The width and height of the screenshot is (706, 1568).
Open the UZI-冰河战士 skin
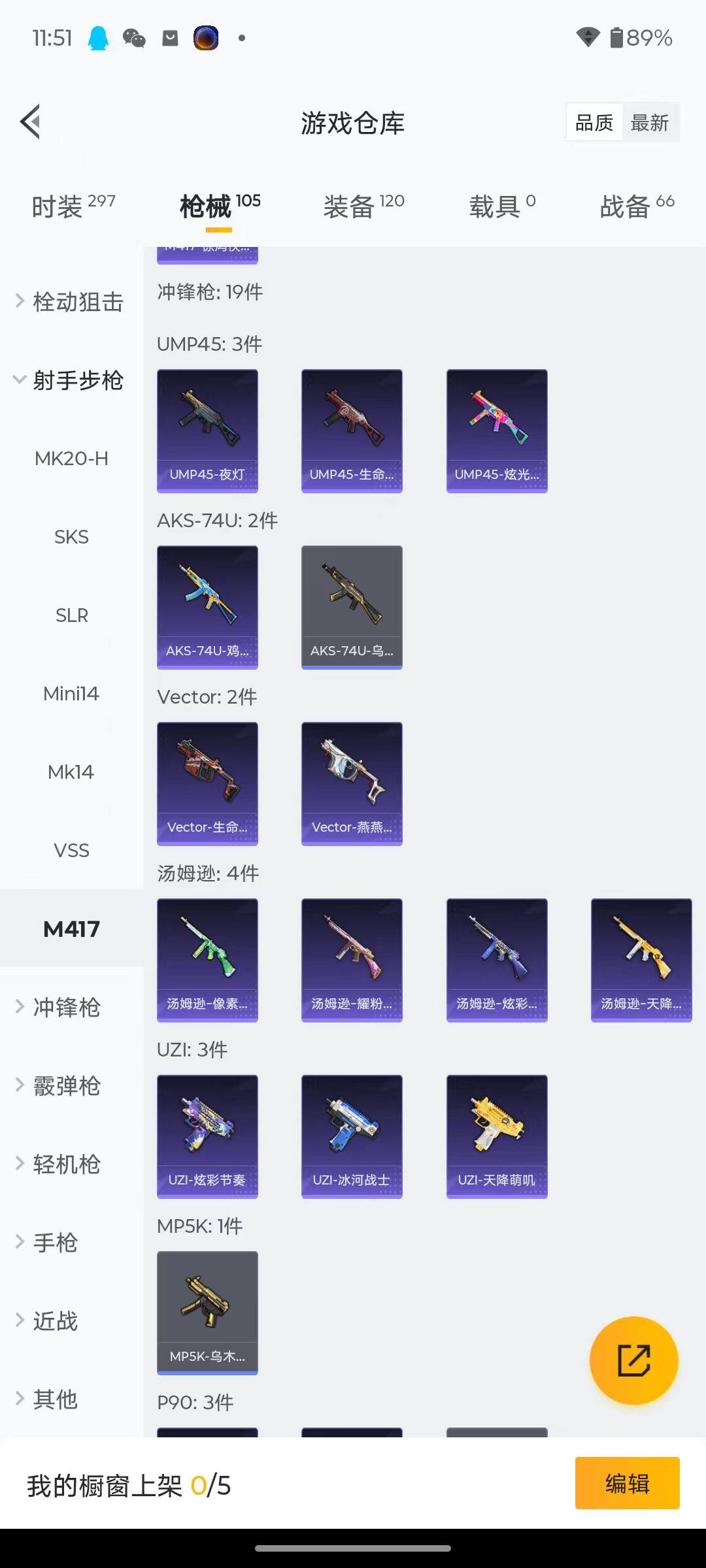352,1136
